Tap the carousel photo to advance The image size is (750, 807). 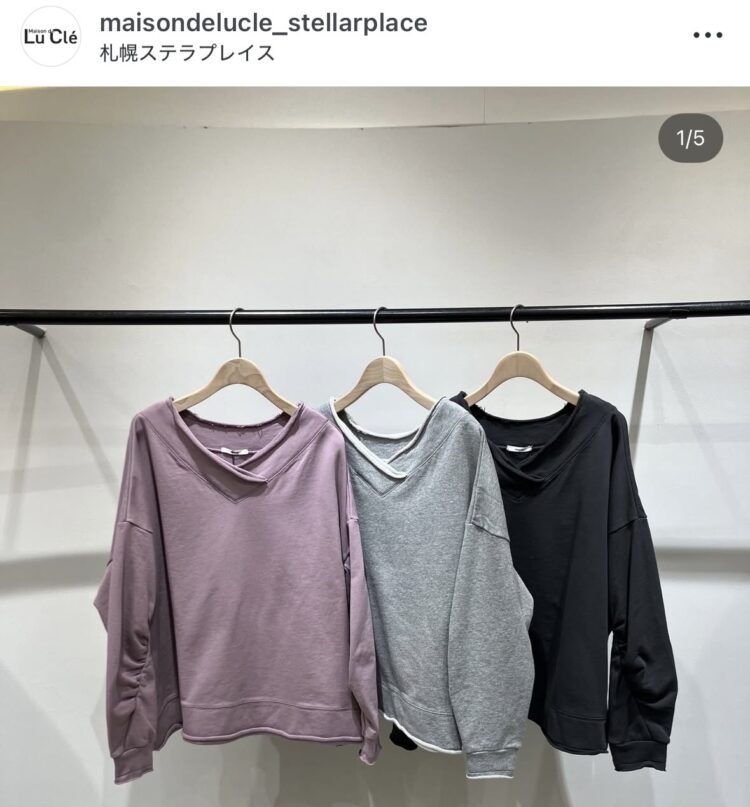click(375, 450)
